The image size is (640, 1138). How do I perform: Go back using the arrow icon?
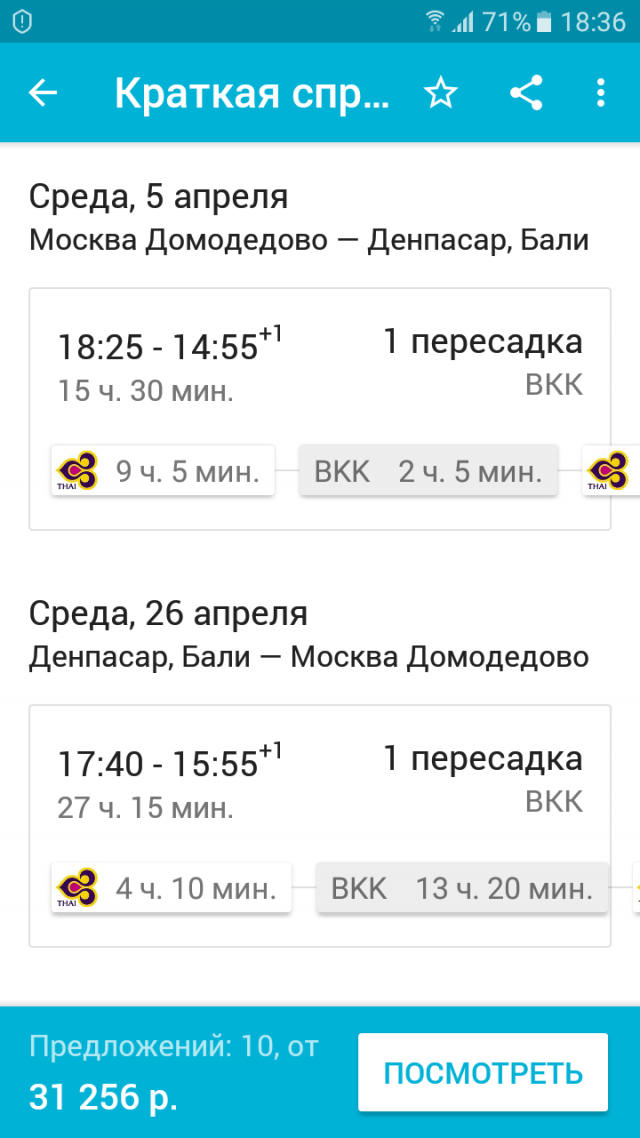click(43, 93)
